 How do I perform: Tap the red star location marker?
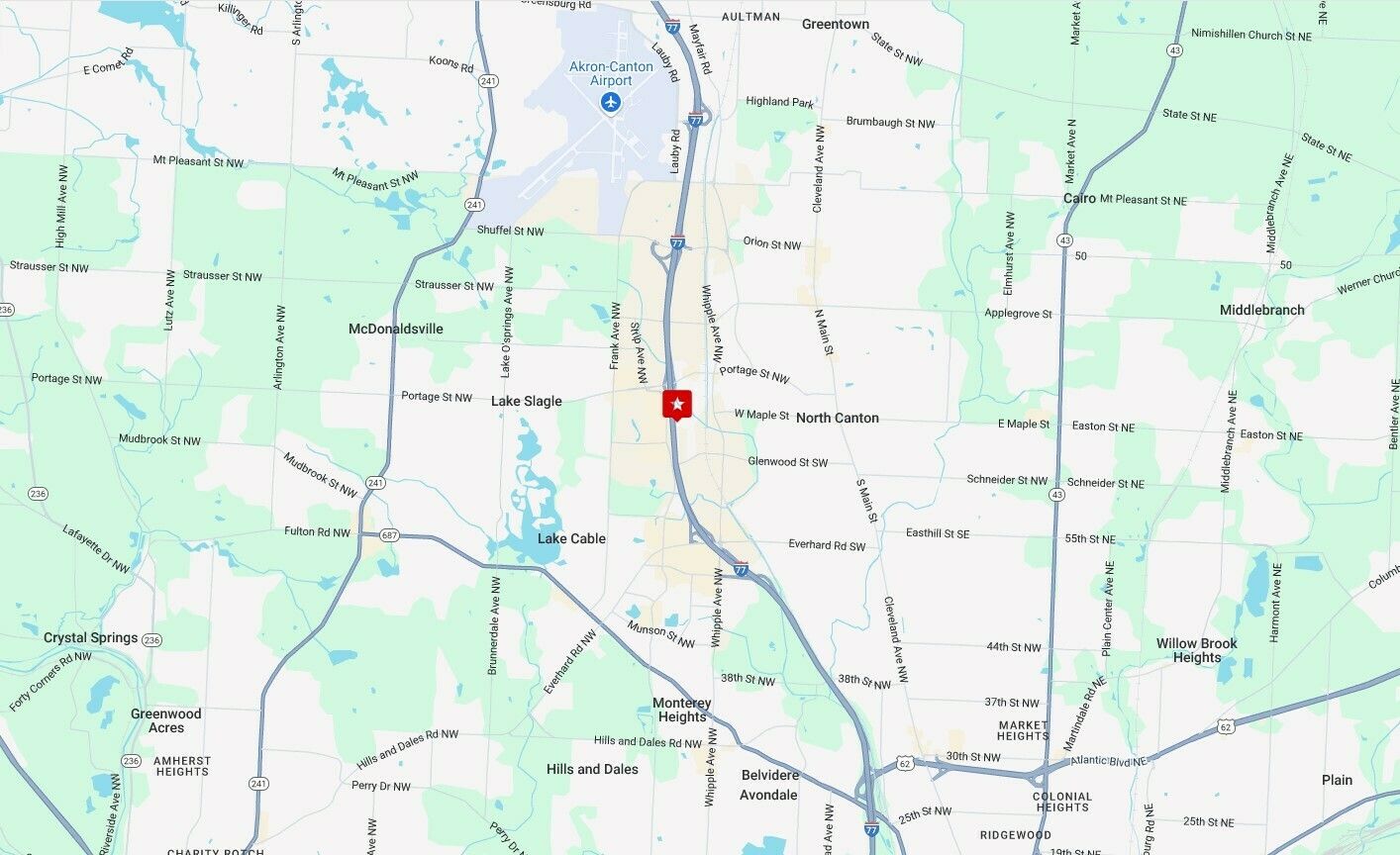[x=677, y=405]
